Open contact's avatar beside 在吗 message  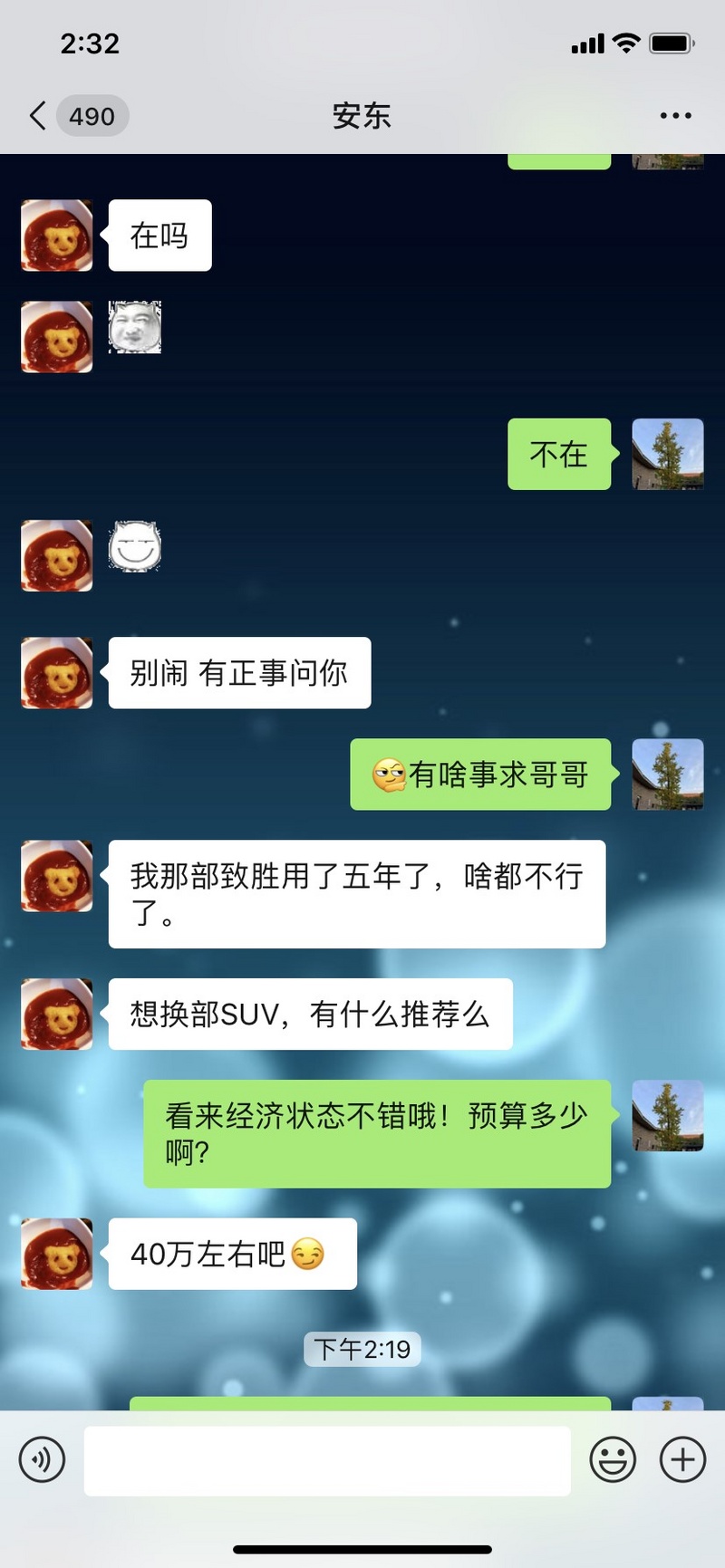click(57, 236)
